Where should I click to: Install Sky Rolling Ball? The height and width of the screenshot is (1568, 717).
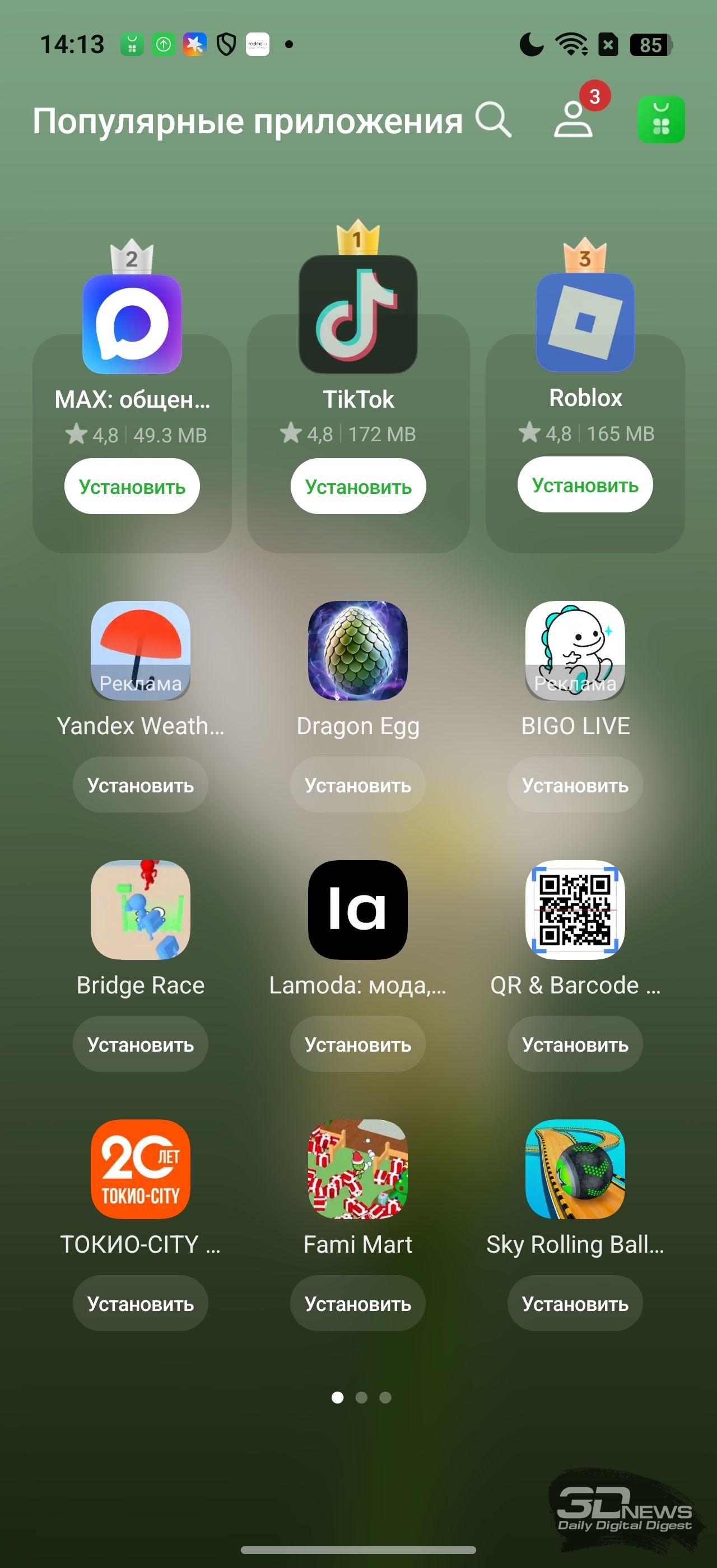[x=575, y=1303]
